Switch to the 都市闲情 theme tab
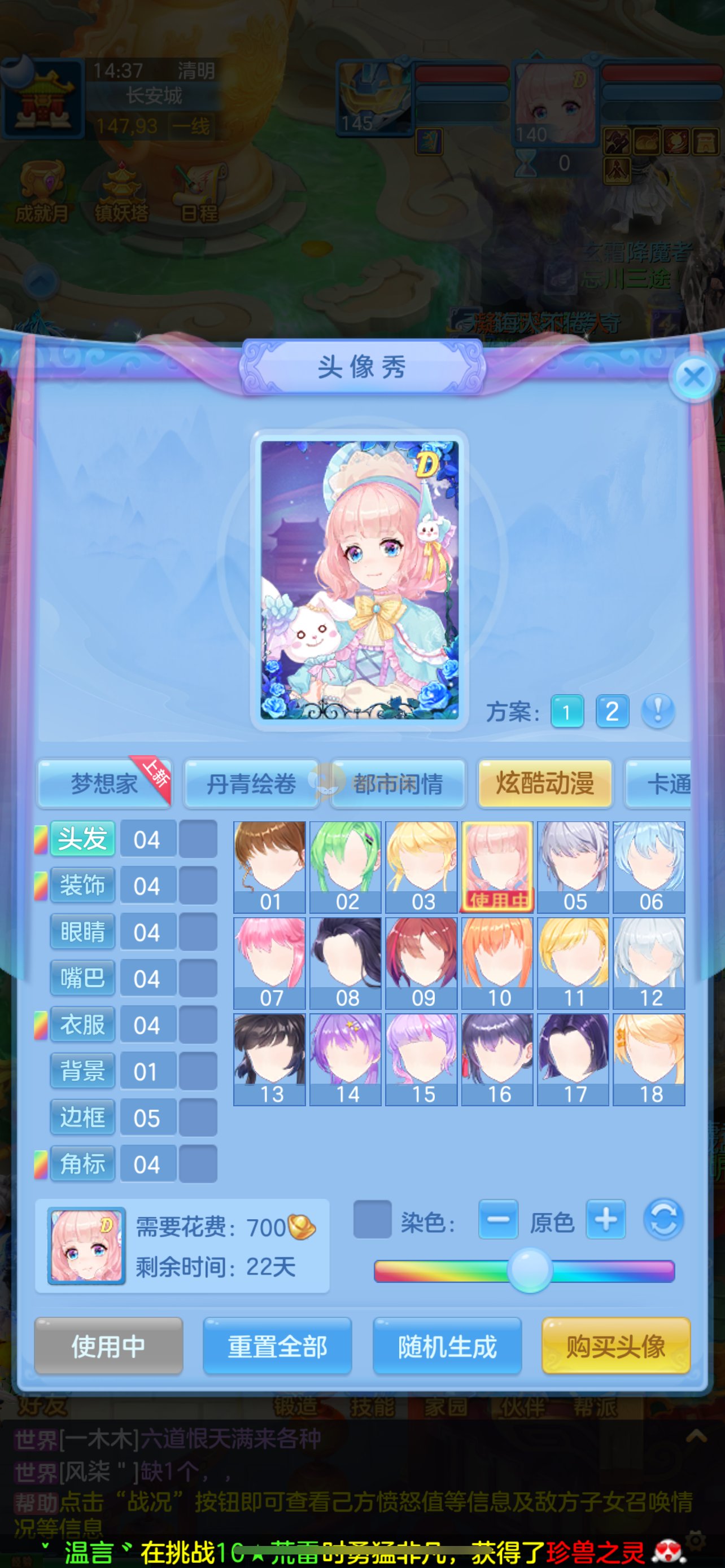 (398, 783)
